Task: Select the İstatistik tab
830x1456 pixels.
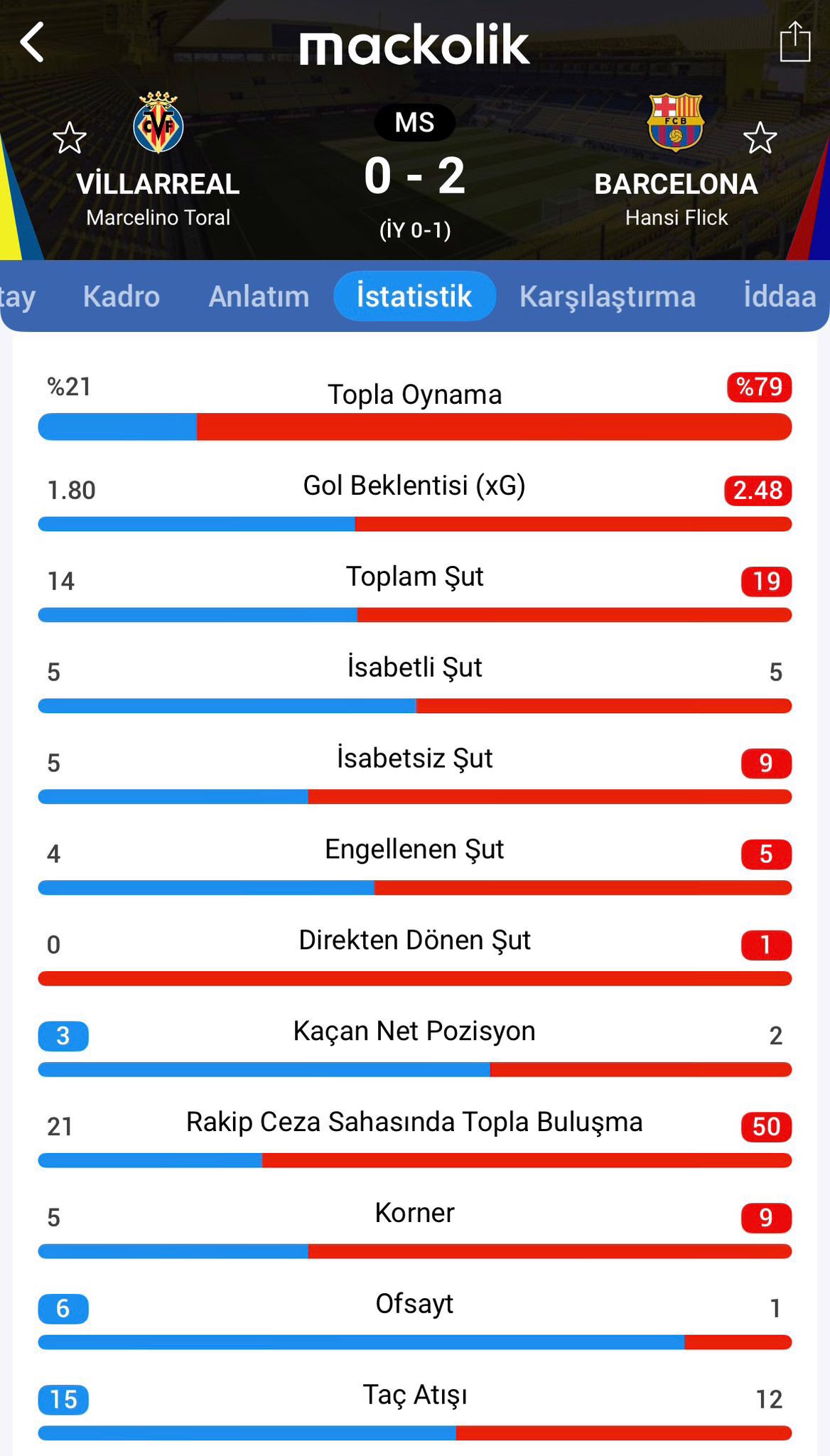Action: [414, 296]
